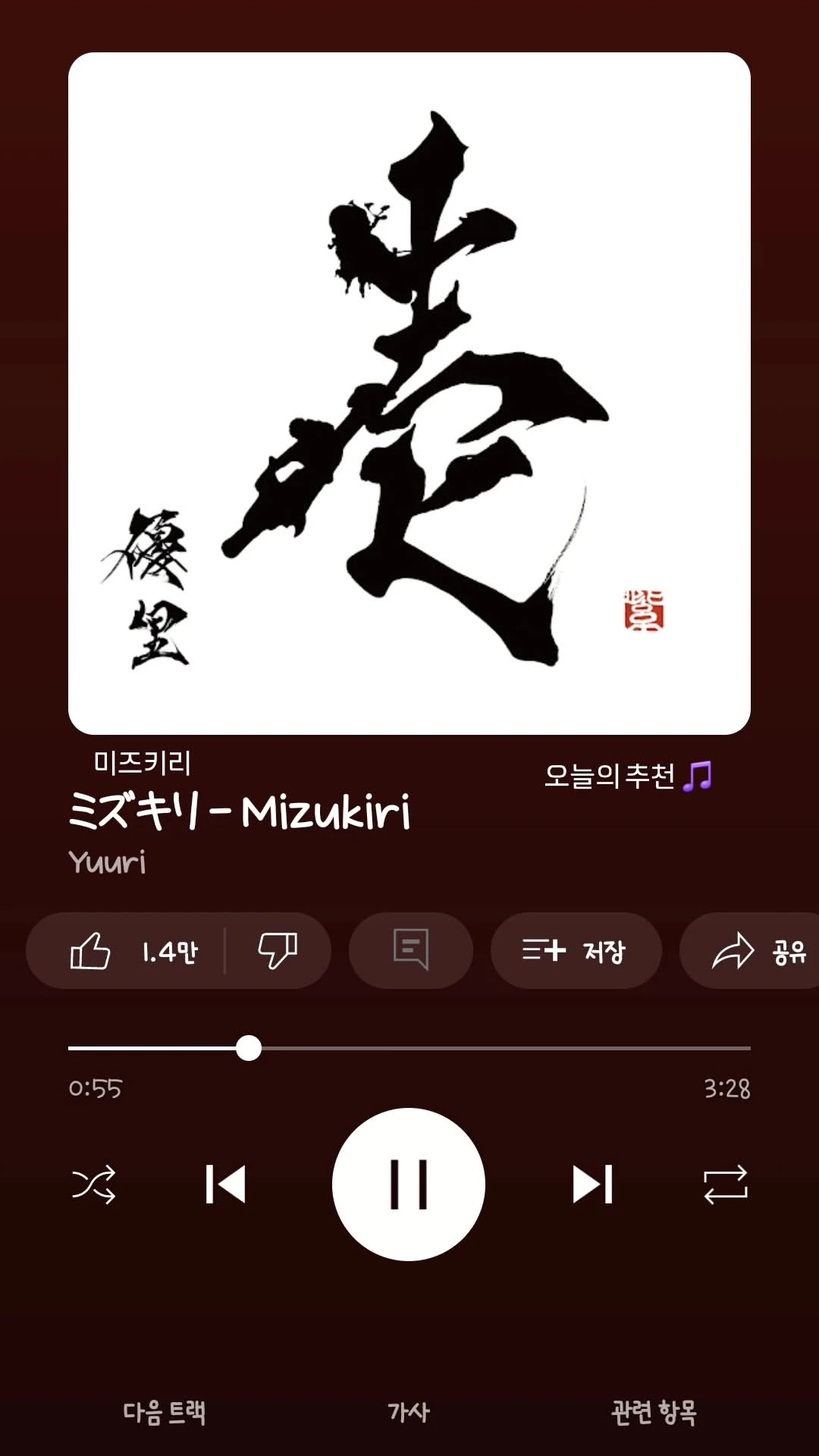Save the song with the 저장 chip
Viewport: 819px width, 1456px height.
tap(576, 951)
